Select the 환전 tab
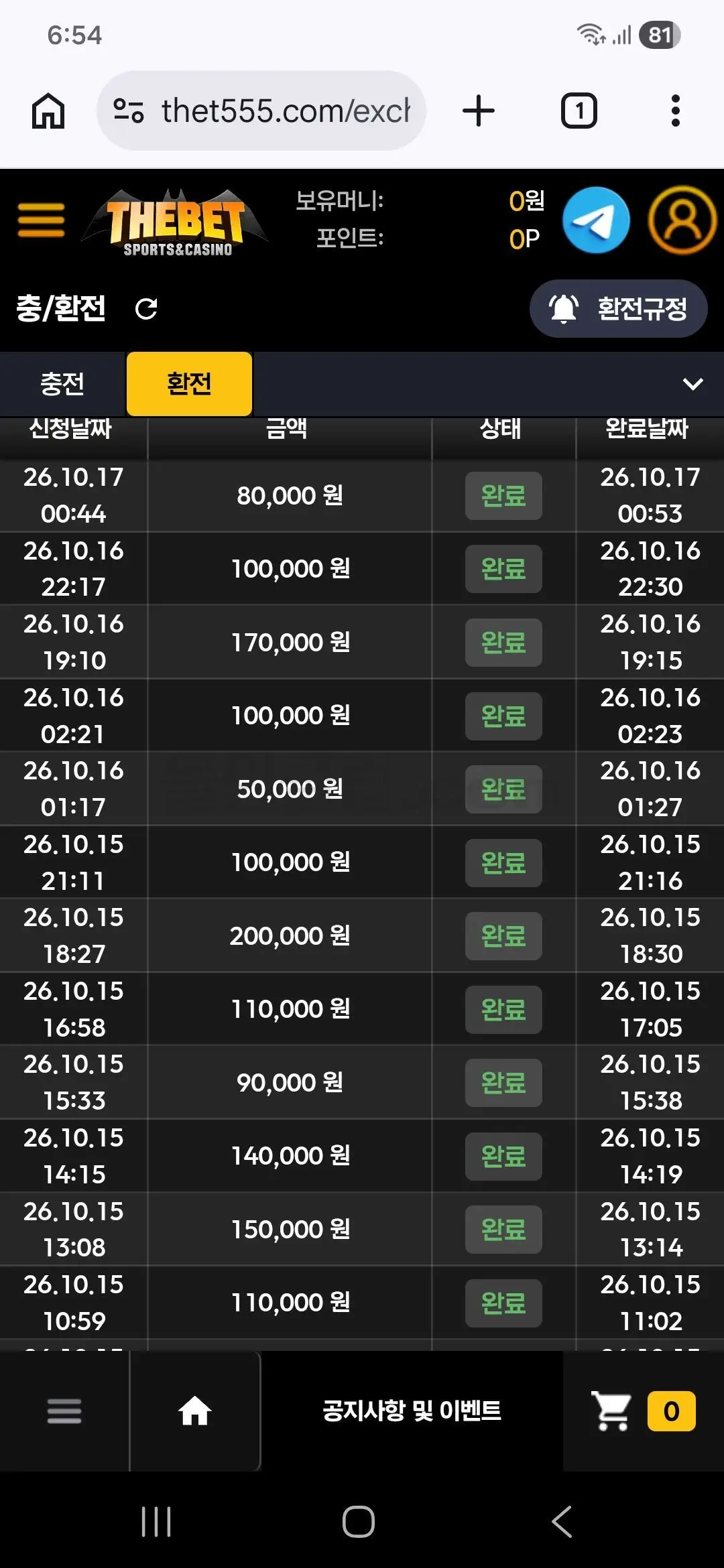 tap(189, 384)
